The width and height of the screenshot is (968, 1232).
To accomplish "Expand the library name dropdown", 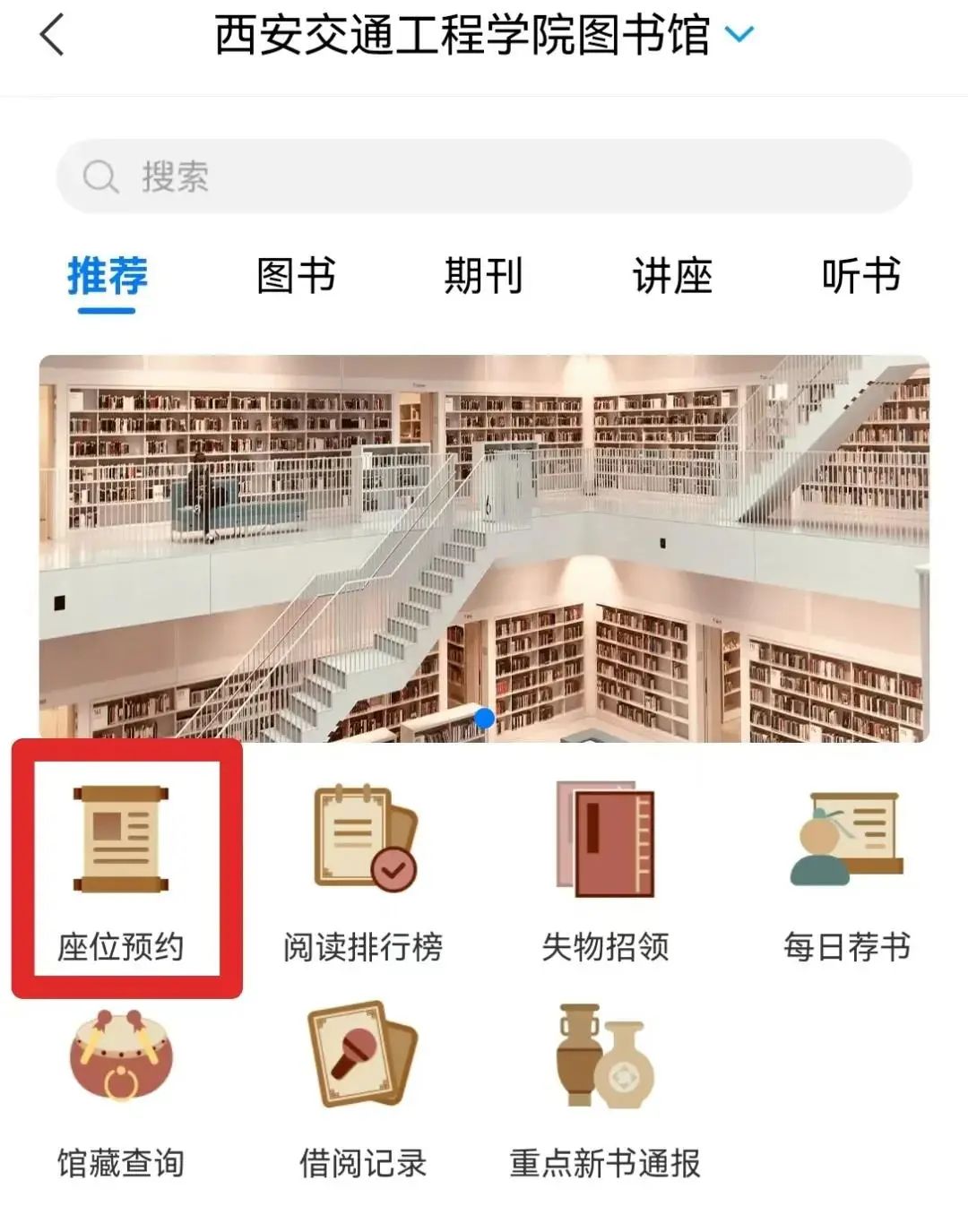I will click(739, 35).
